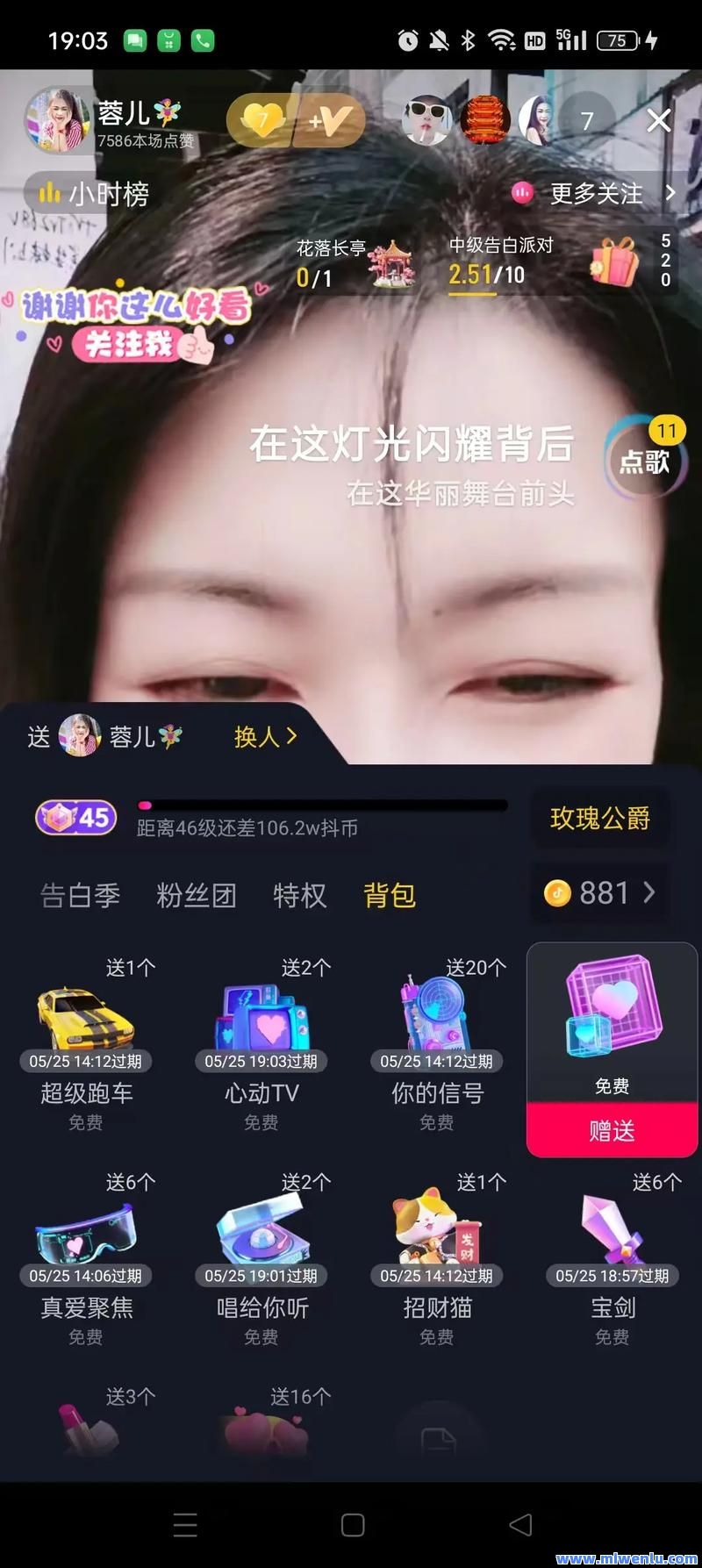Tap the +V follow badge
The image size is (702, 1568).
330,120
